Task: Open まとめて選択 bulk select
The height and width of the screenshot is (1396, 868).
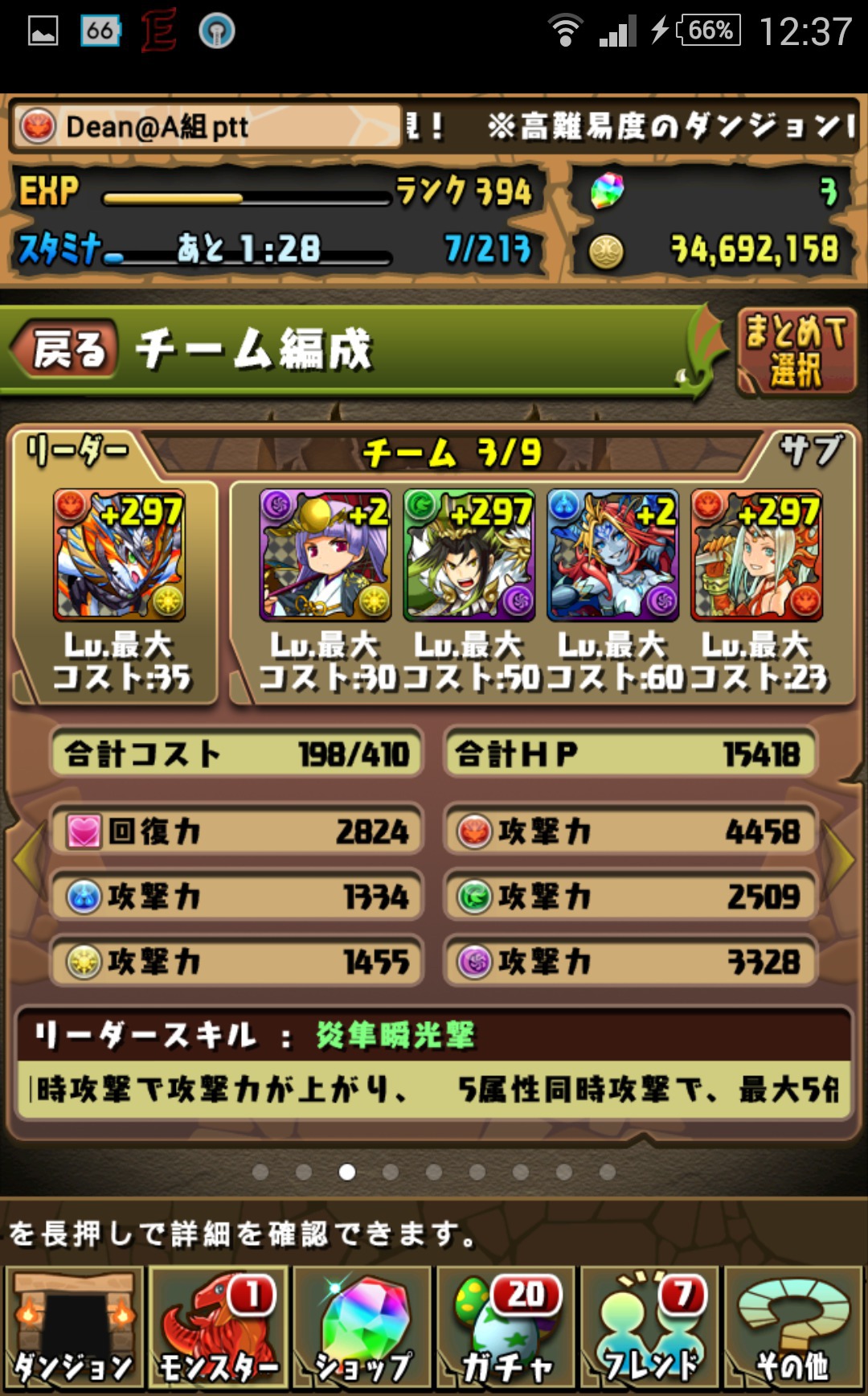Action: click(796, 351)
